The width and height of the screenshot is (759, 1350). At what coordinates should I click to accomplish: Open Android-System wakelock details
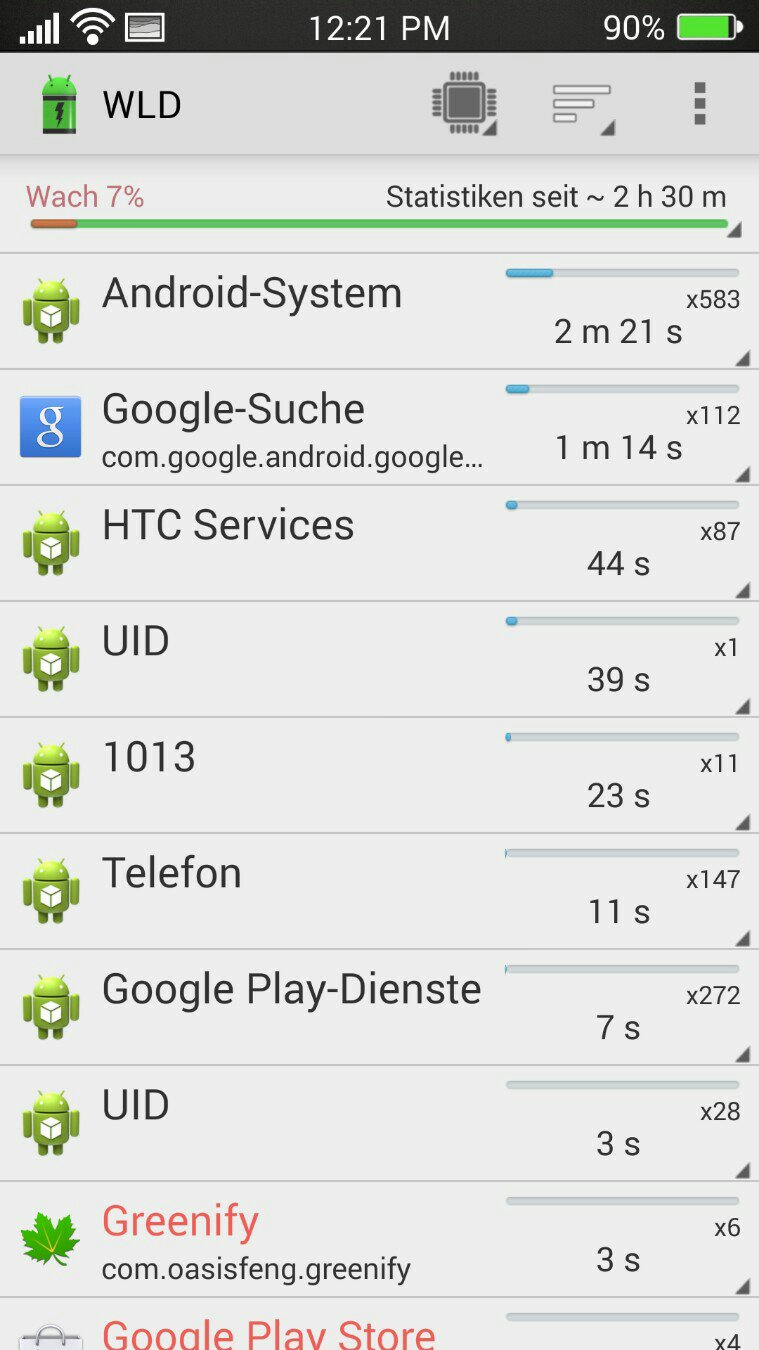[x=379, y=311]
